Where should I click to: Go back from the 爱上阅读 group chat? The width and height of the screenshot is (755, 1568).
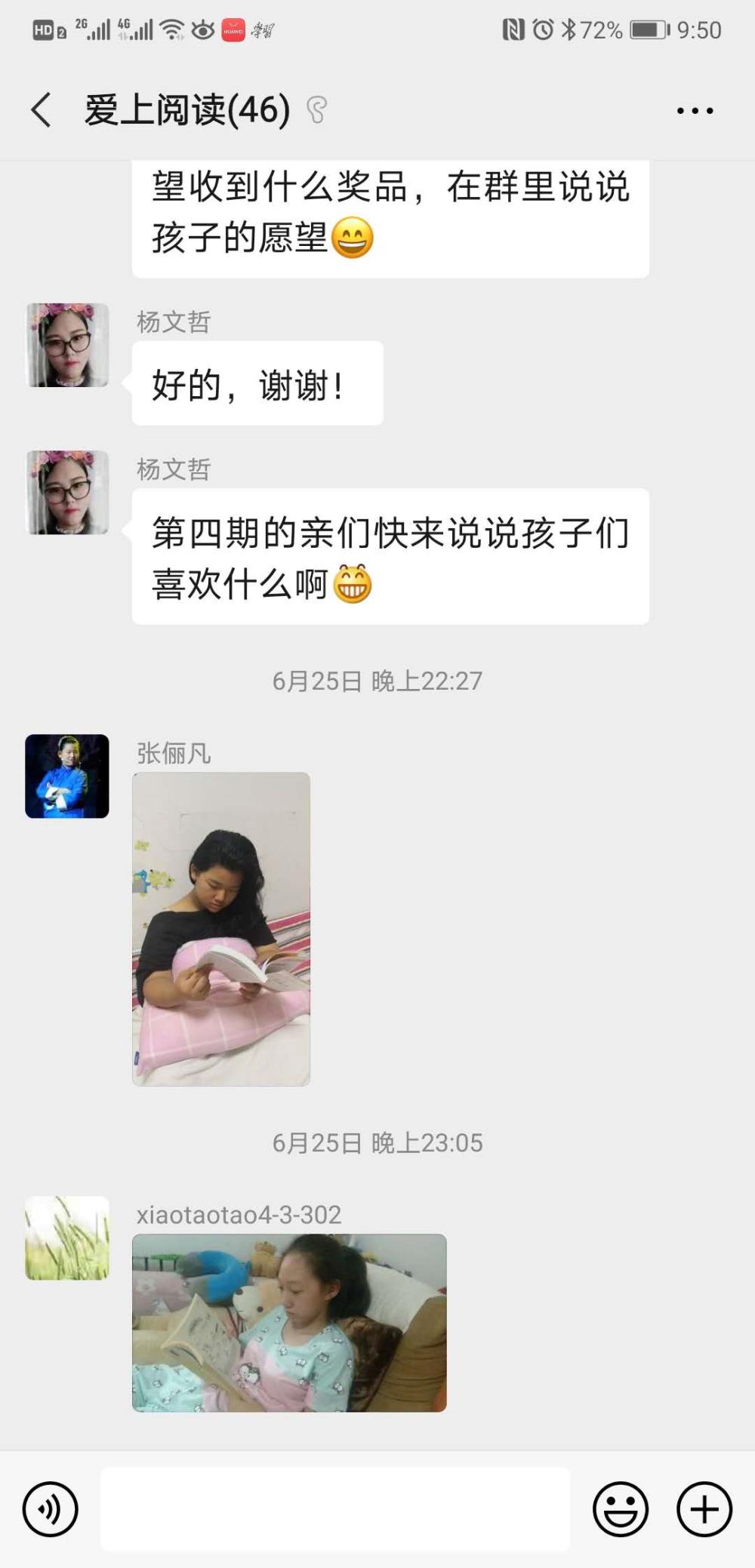[x=42, y=110]
